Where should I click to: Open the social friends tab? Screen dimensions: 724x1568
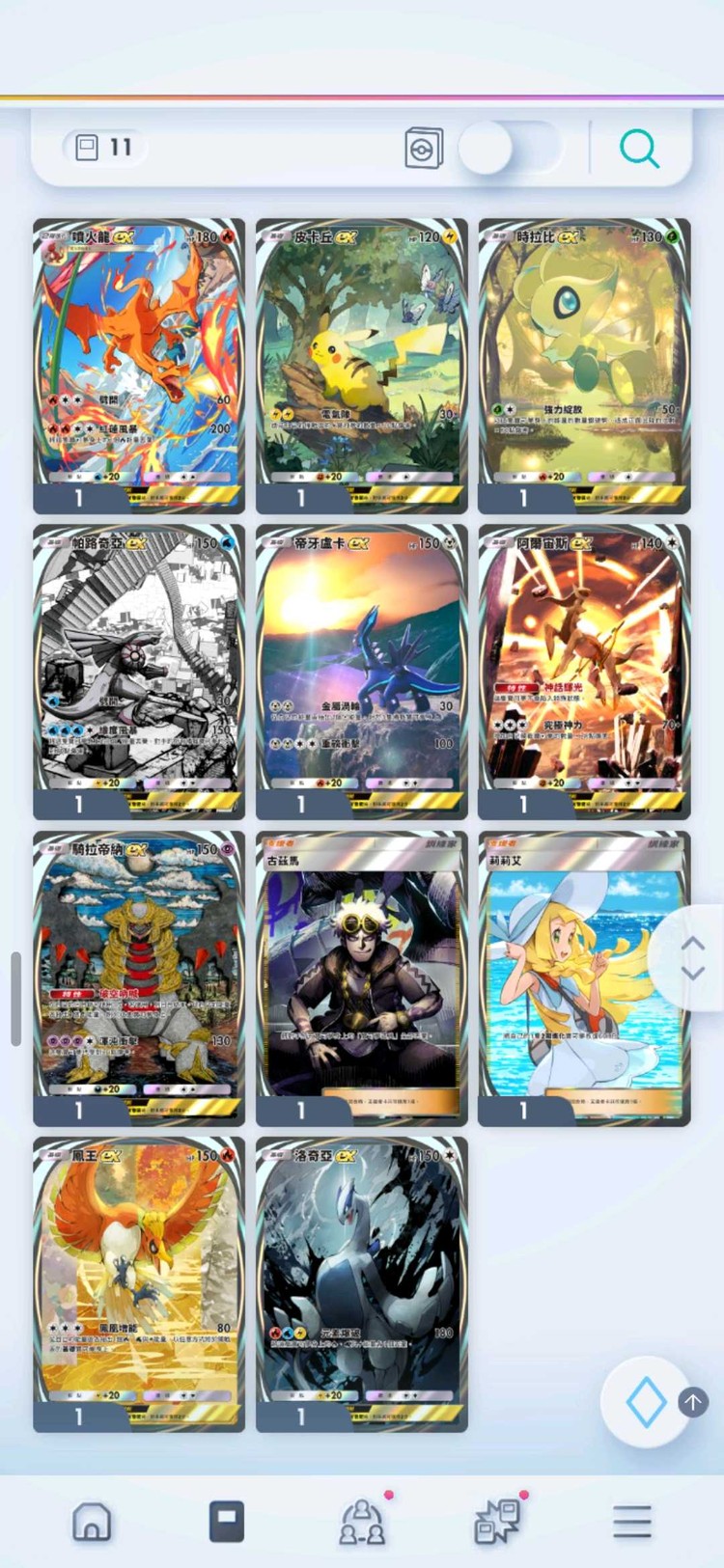(362, 1522)
